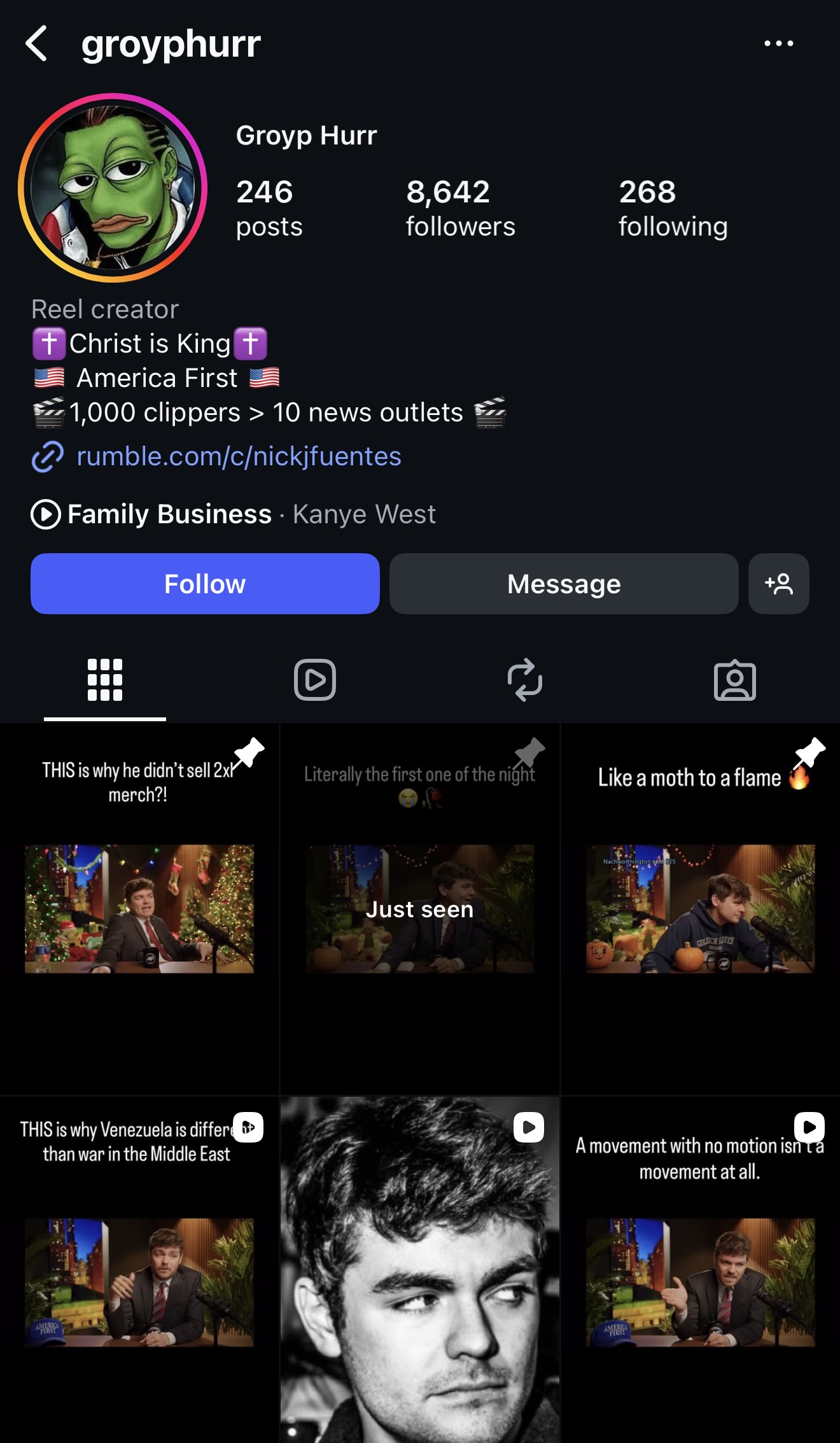Switch to the Message tab area
The height and width of the screenshot is (1443, 840).
point(563,584)
